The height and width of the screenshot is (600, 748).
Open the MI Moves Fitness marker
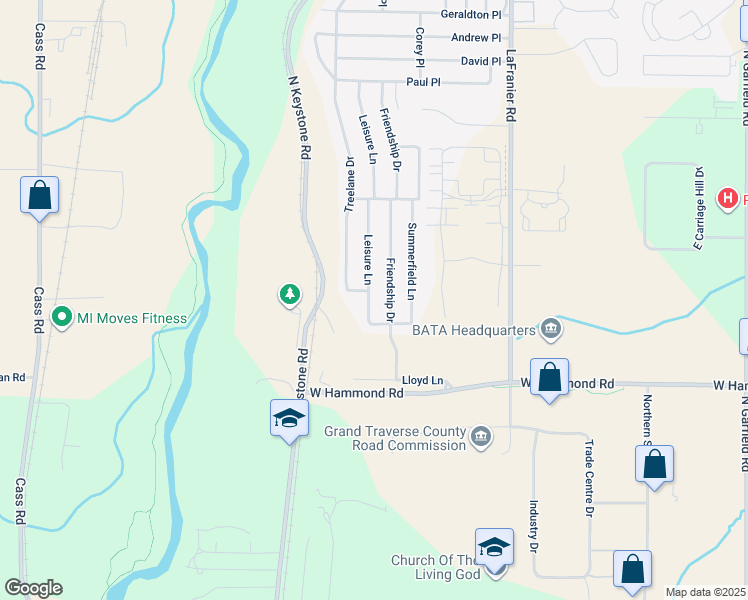click(62, 319)
